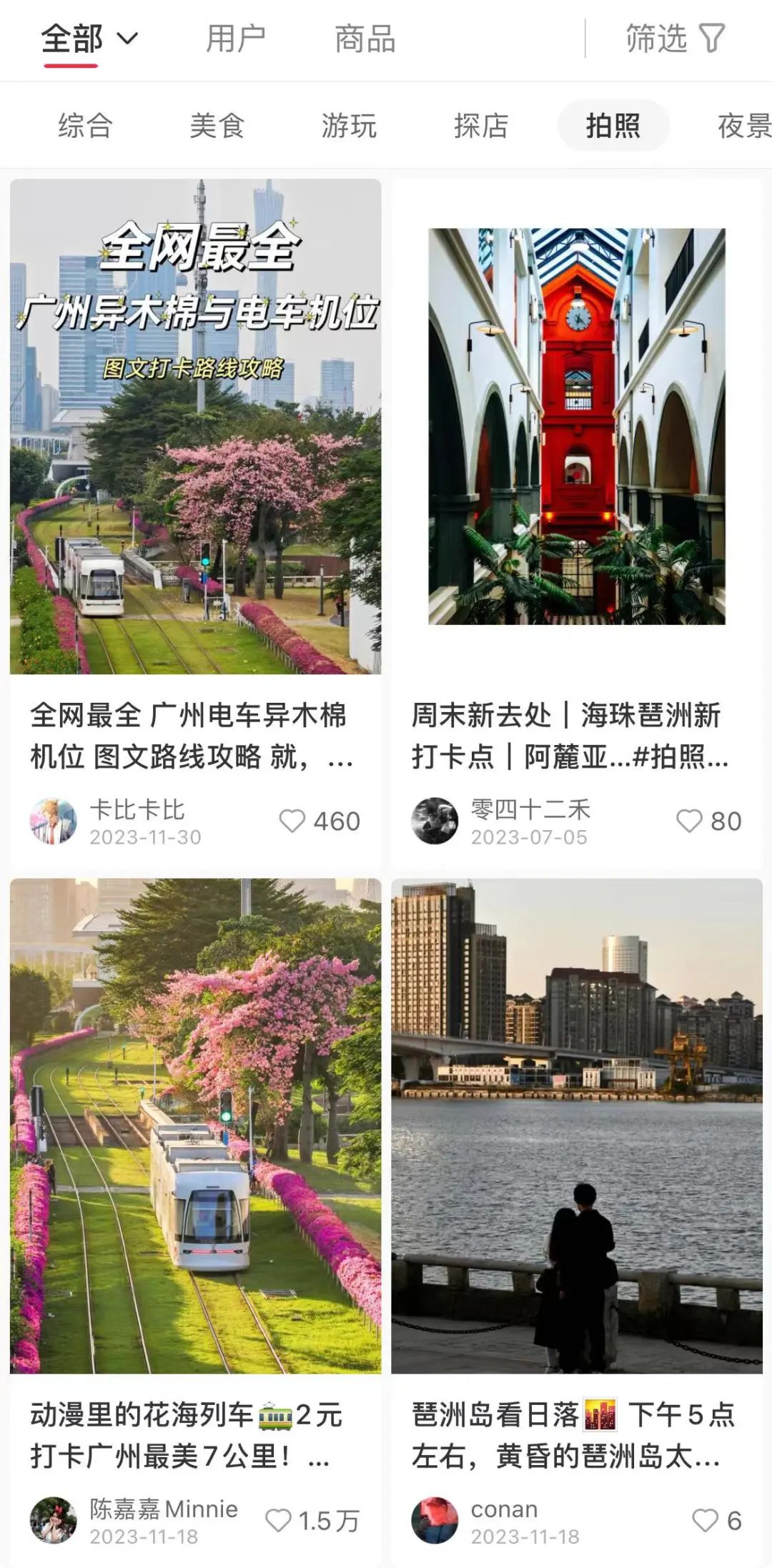772x1568 pixels.
Task: Like the 阿麓亚 post with 80 likes
Action: pos(690,821)
